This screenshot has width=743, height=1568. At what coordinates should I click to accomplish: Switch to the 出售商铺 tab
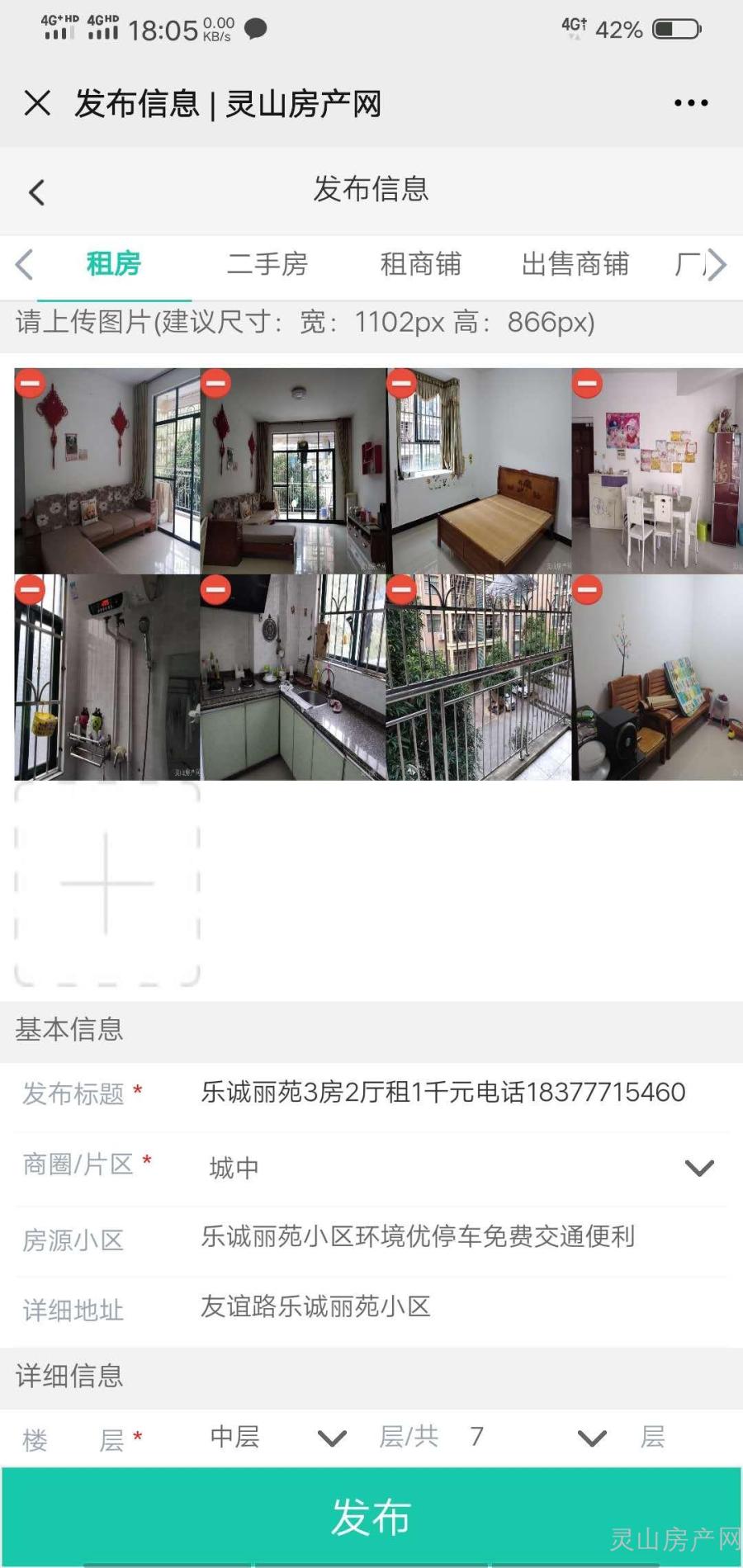(x=575, y=264)
